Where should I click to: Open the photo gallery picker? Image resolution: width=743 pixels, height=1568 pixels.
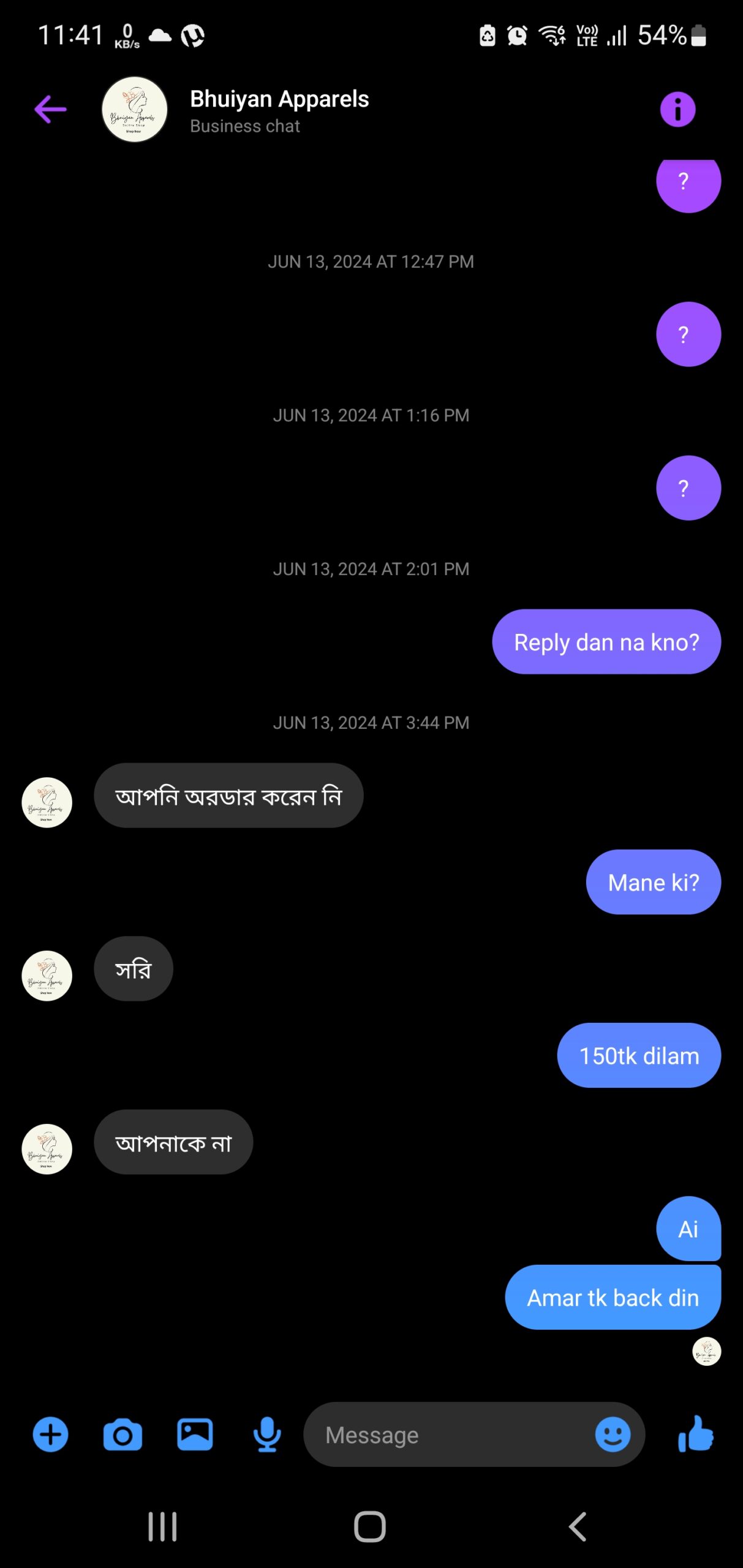coord(195,1434)
